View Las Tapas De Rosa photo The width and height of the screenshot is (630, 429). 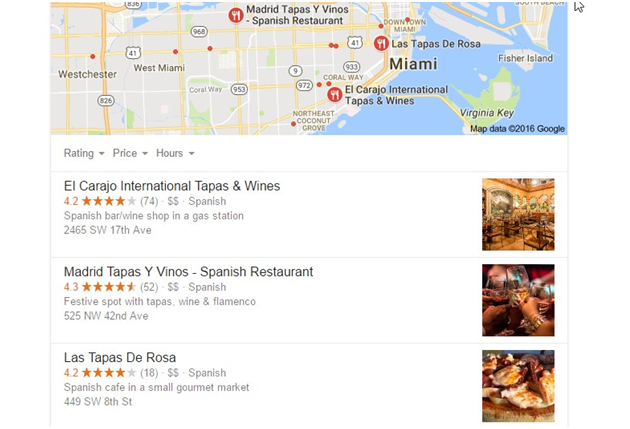[x=518, y=385]
